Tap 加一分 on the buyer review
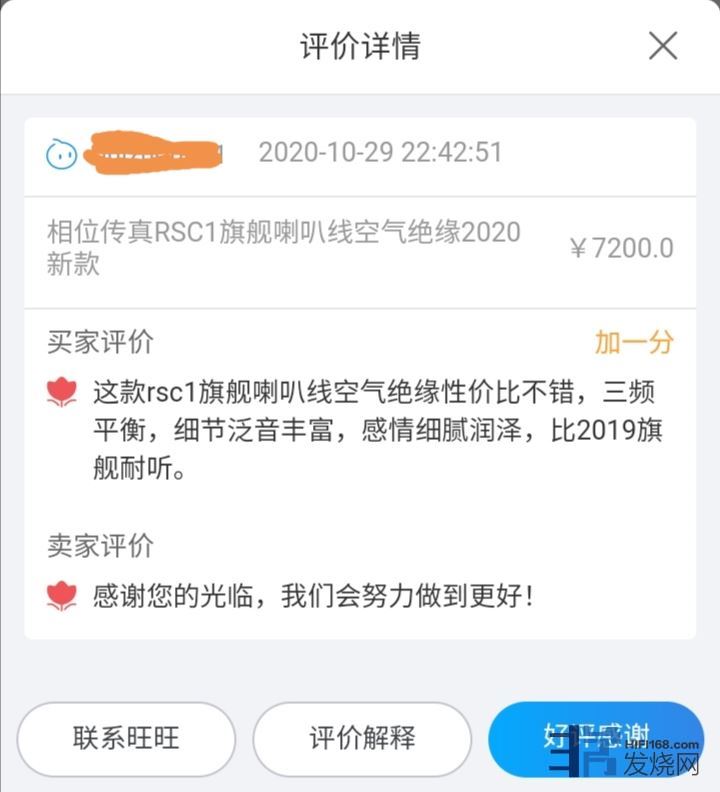Viewport: 720px width, 792px height. click(634, 343)
